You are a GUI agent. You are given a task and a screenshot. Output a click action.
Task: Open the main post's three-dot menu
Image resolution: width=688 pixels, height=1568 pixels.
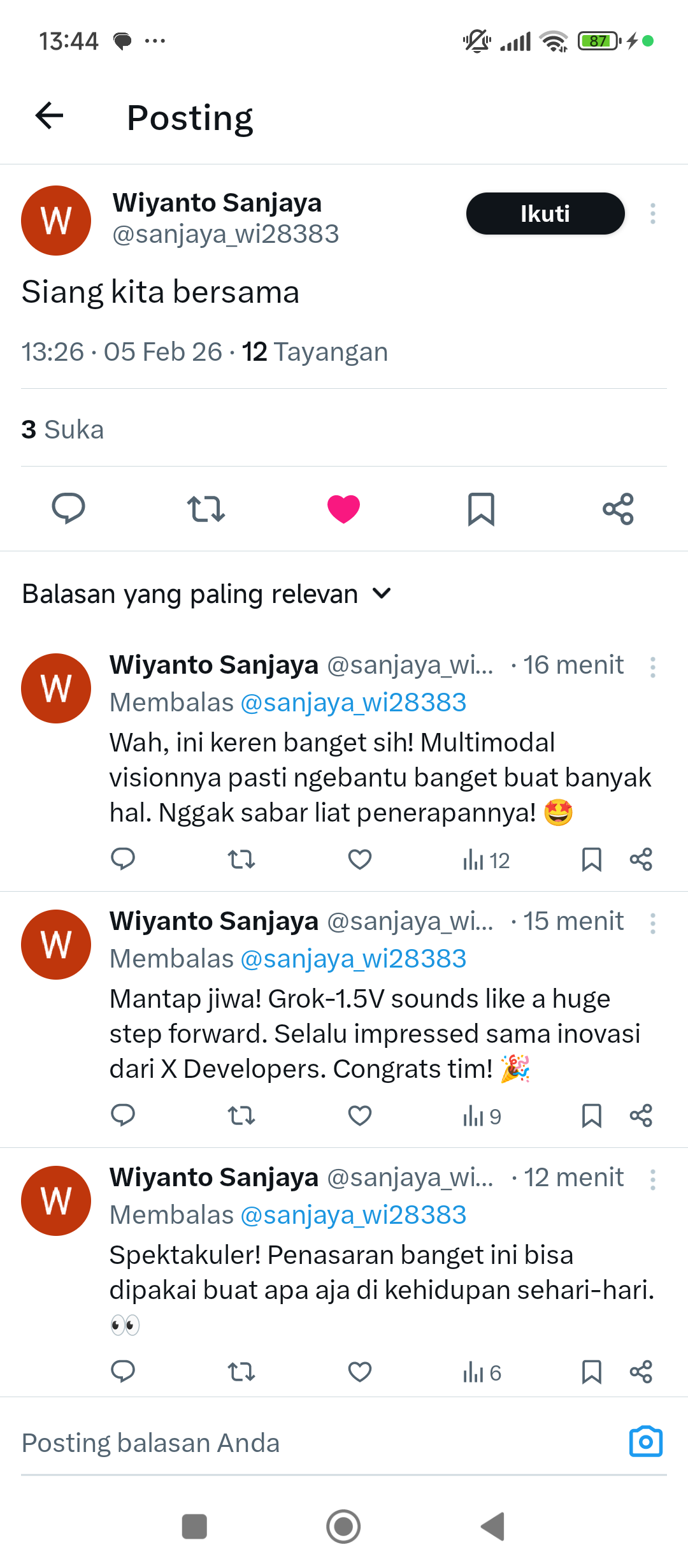pos(652,214)
